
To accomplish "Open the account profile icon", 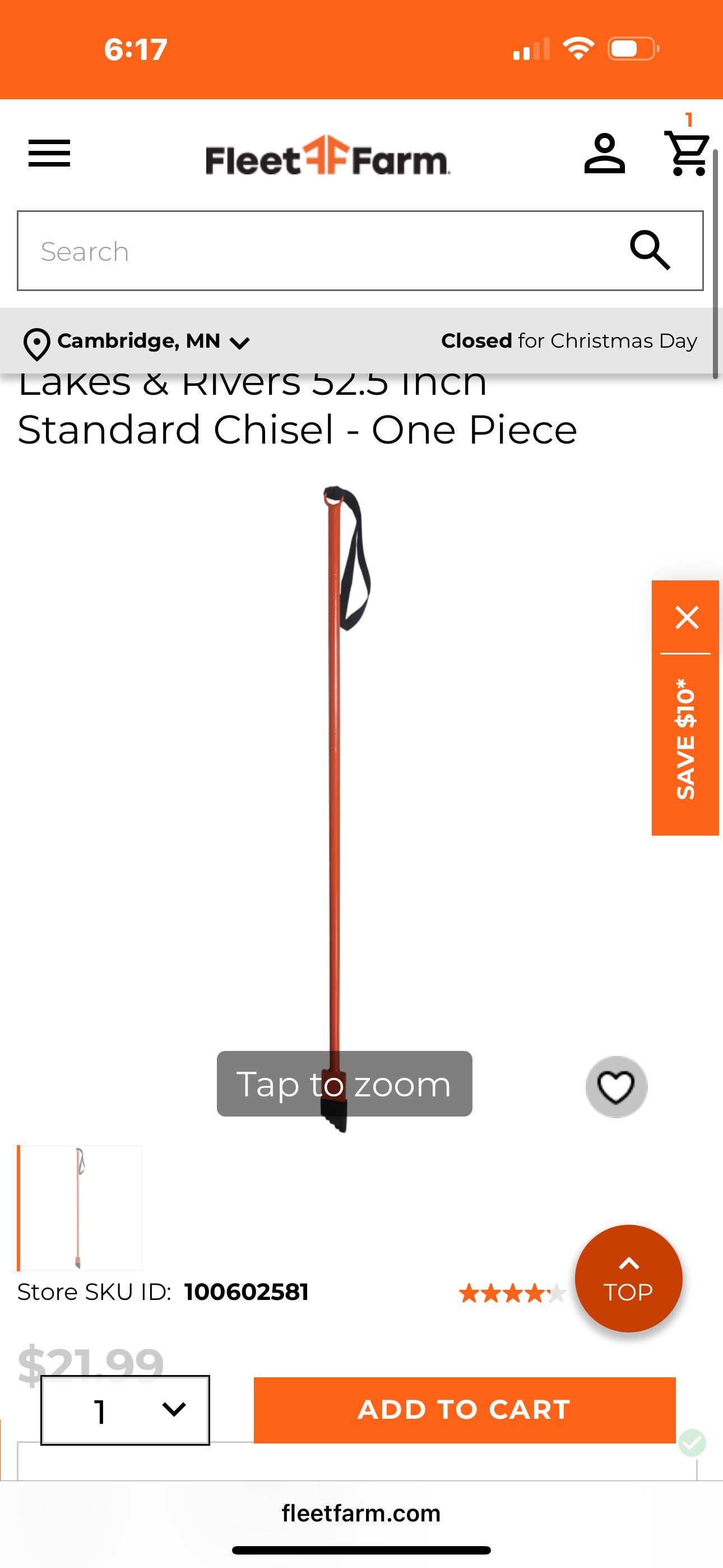I will (x=604, y=154).
